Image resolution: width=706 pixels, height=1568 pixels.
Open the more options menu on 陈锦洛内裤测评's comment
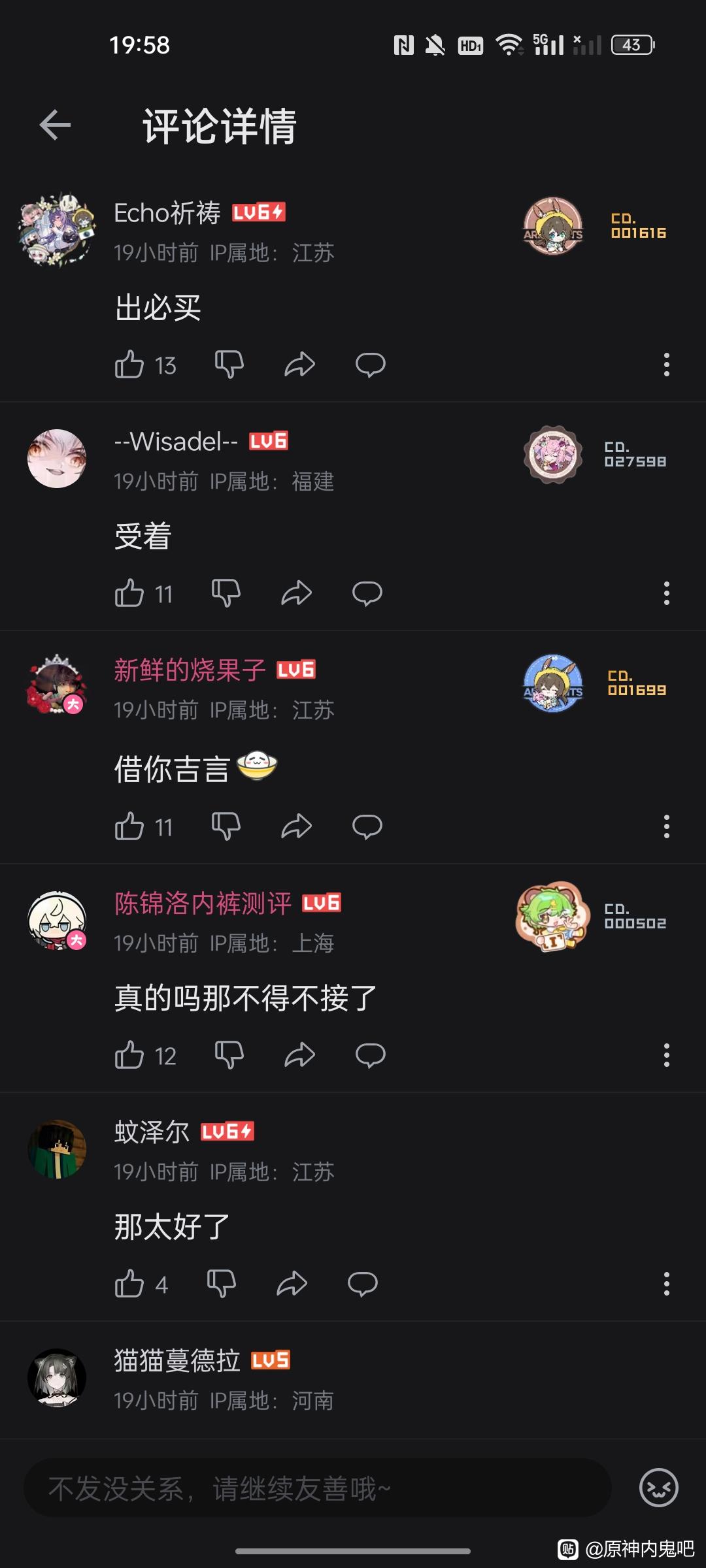[666, 1055]
